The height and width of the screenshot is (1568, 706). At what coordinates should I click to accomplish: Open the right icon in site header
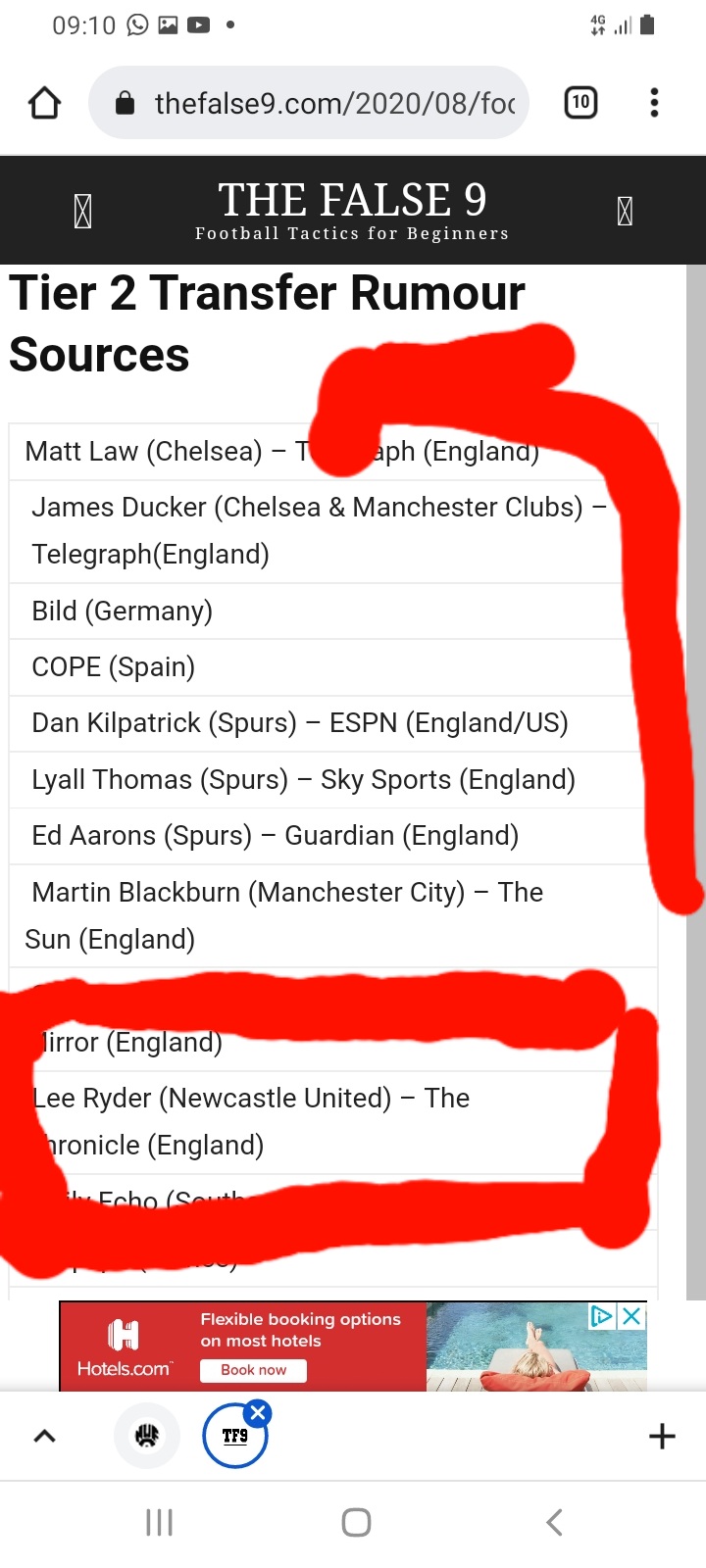625,211
